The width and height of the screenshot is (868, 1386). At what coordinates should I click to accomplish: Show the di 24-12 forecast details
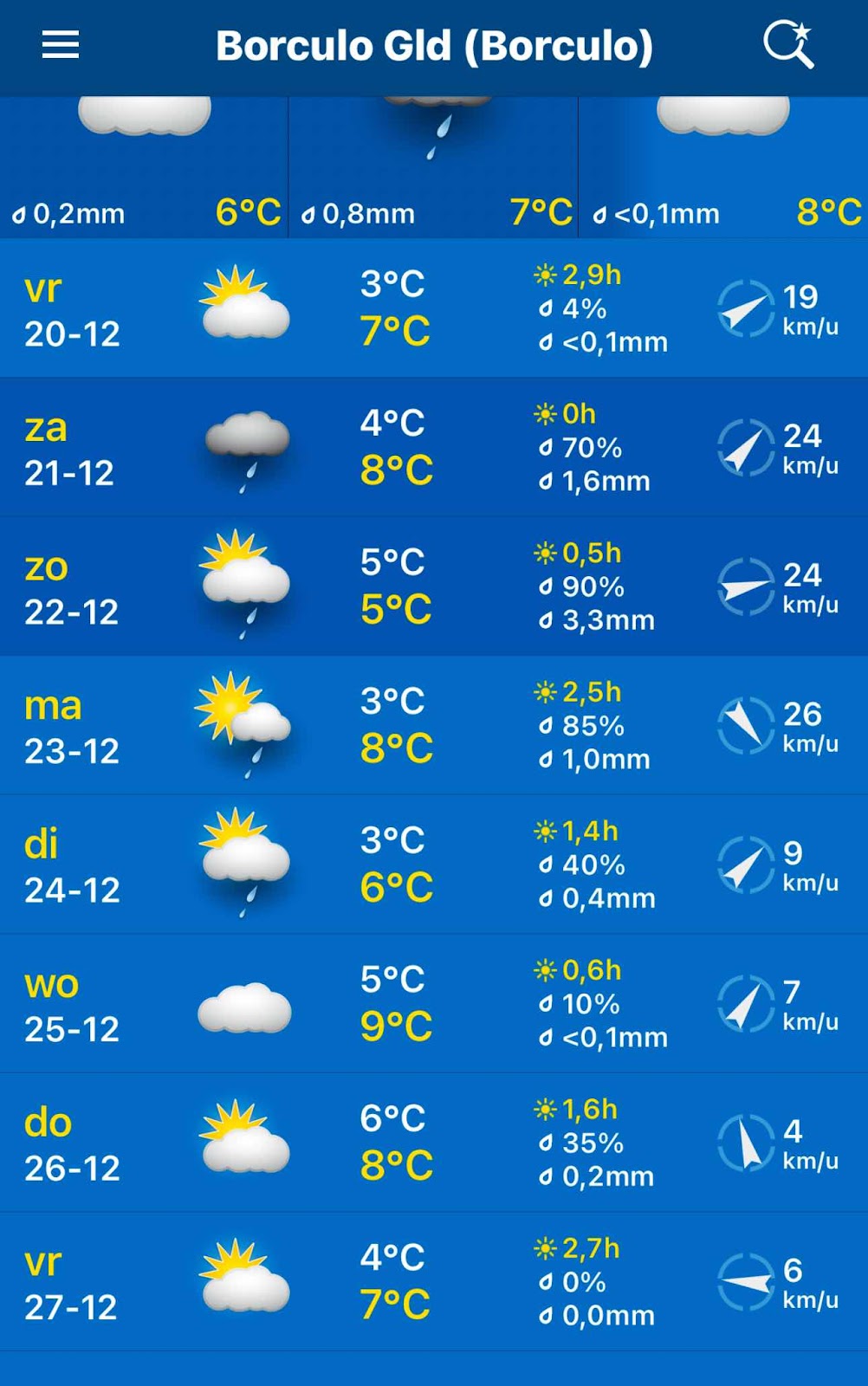click(x=434, y=865)
